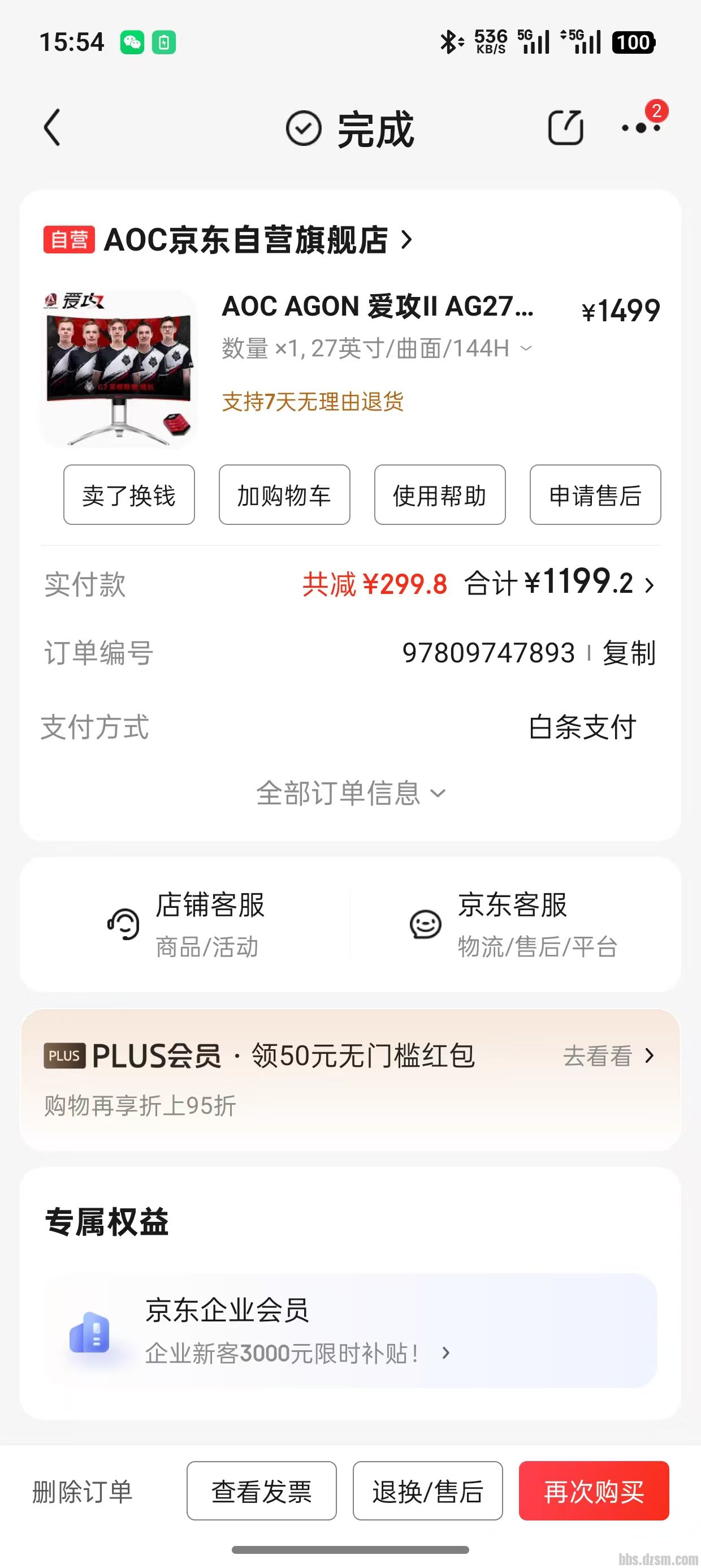Contact 店铺客服
This screenshot has height=1568, width=701.
point(185,924)
